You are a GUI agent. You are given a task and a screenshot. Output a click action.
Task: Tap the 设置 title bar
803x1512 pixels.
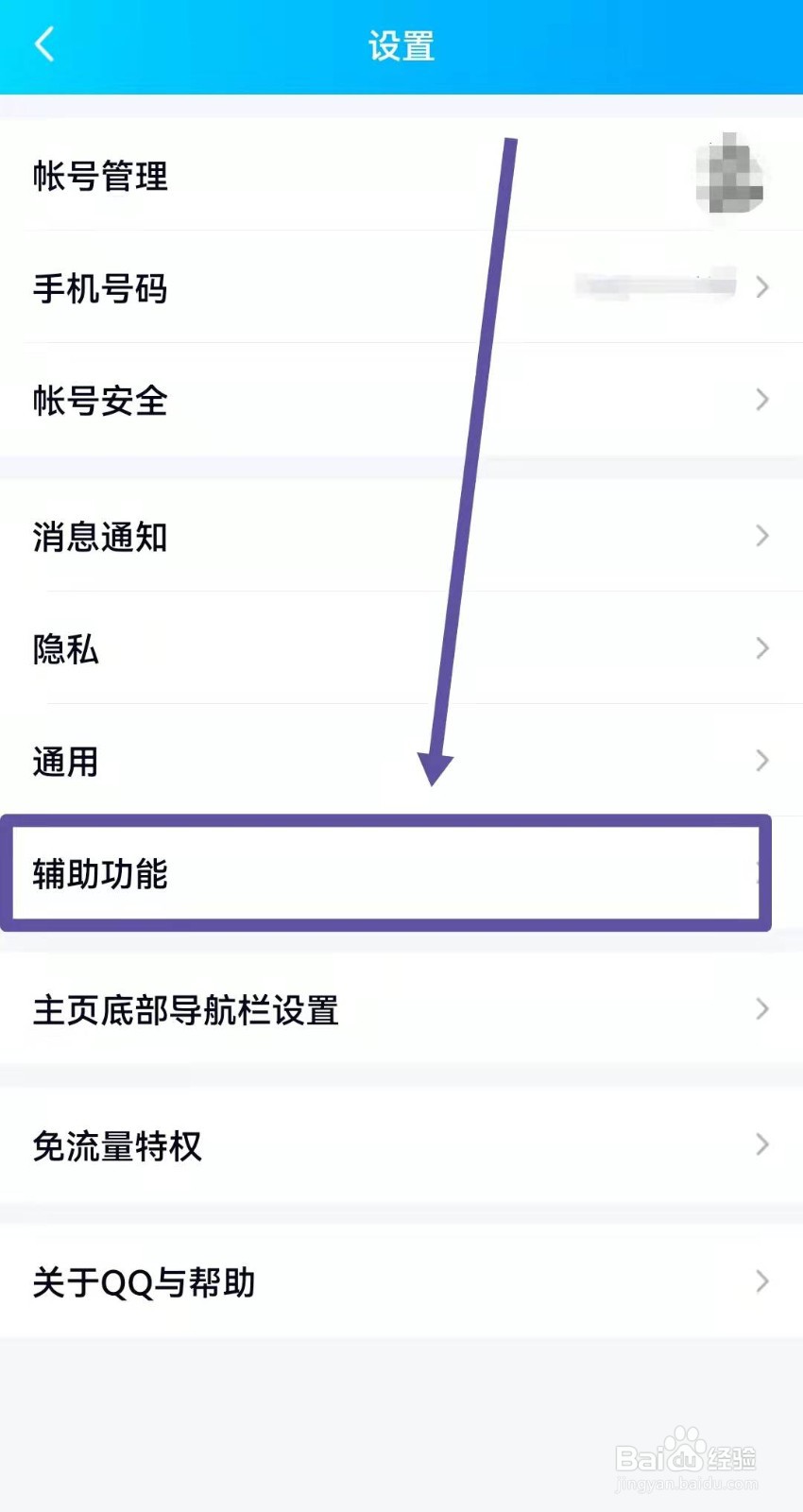401,43
